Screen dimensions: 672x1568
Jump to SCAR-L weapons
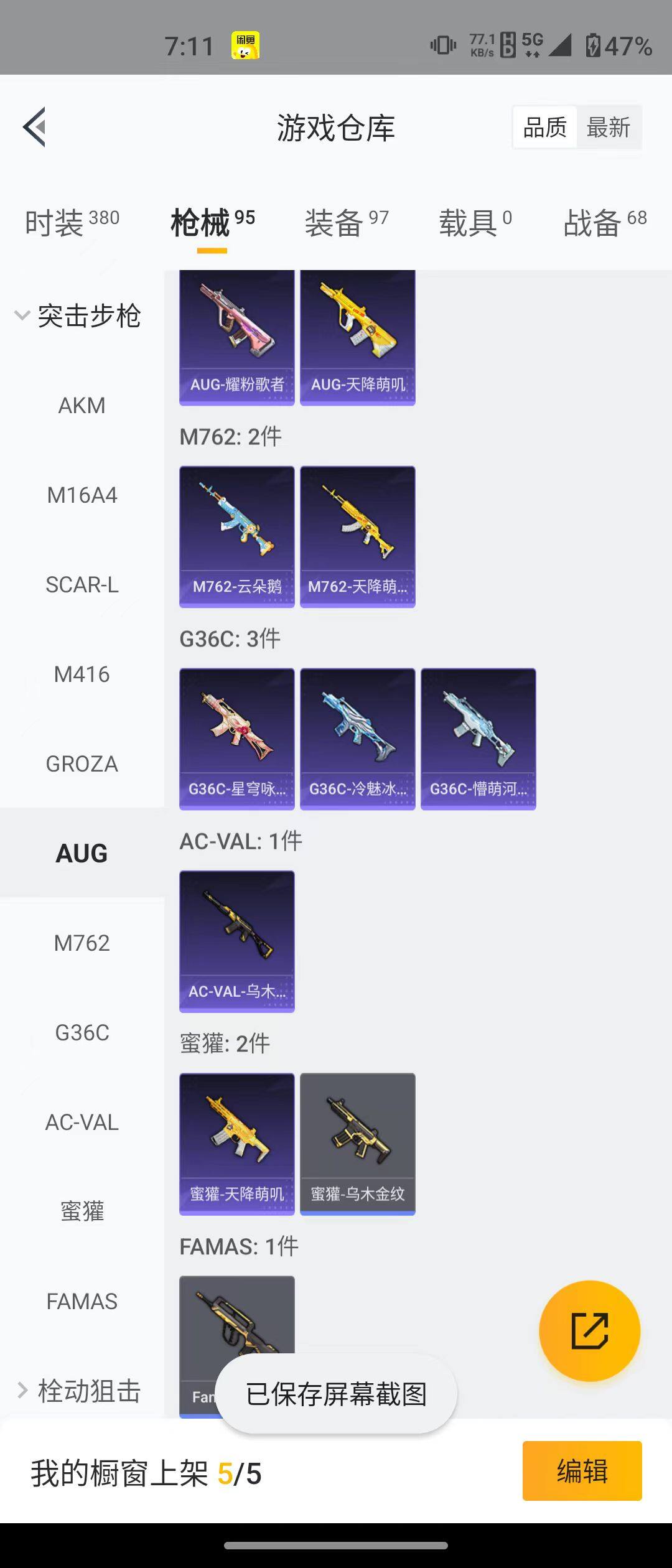(x=82, y=585)
